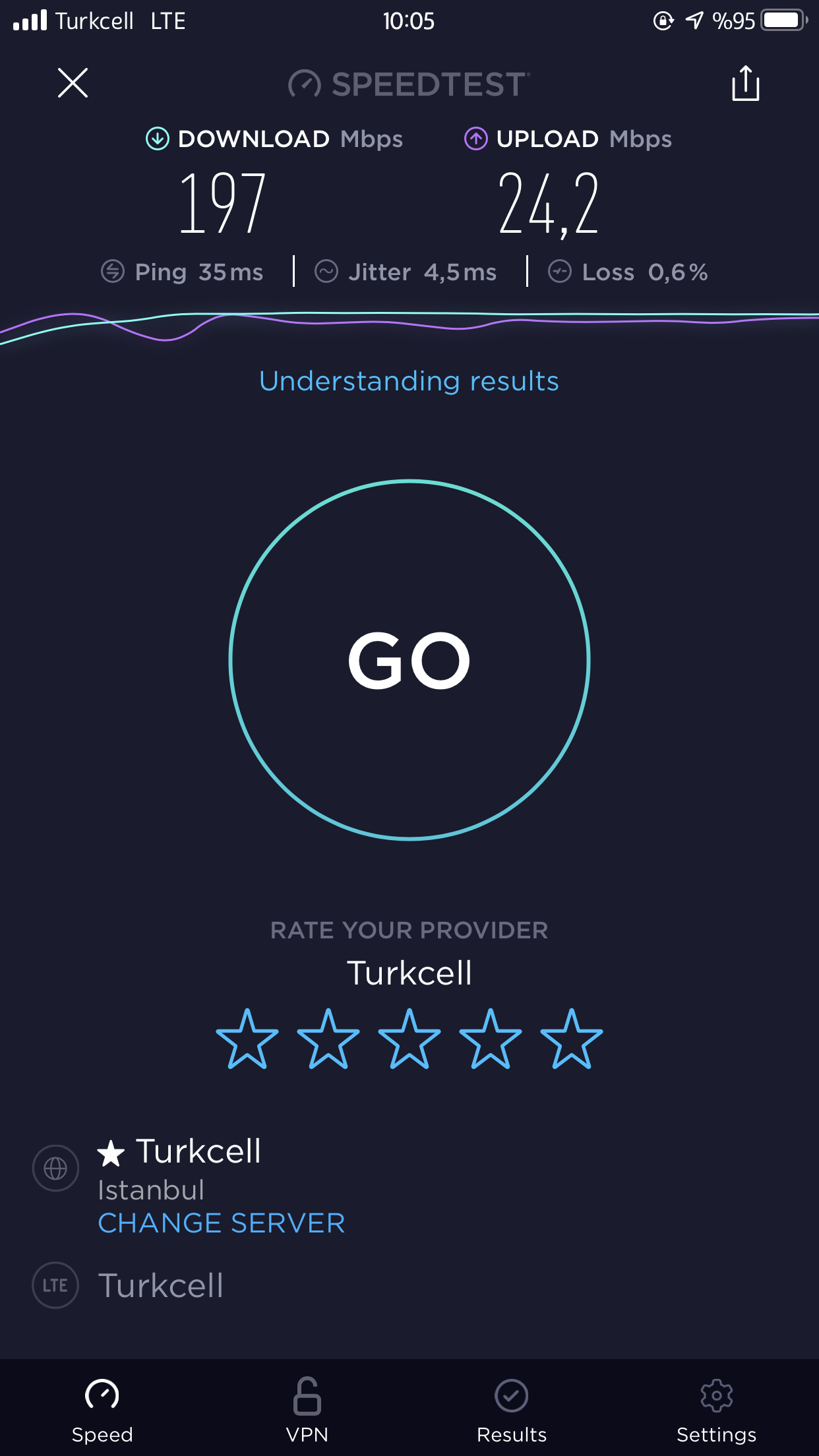The image size is (819, 1456).
Task: Close the speed test results
Action: 73,83
